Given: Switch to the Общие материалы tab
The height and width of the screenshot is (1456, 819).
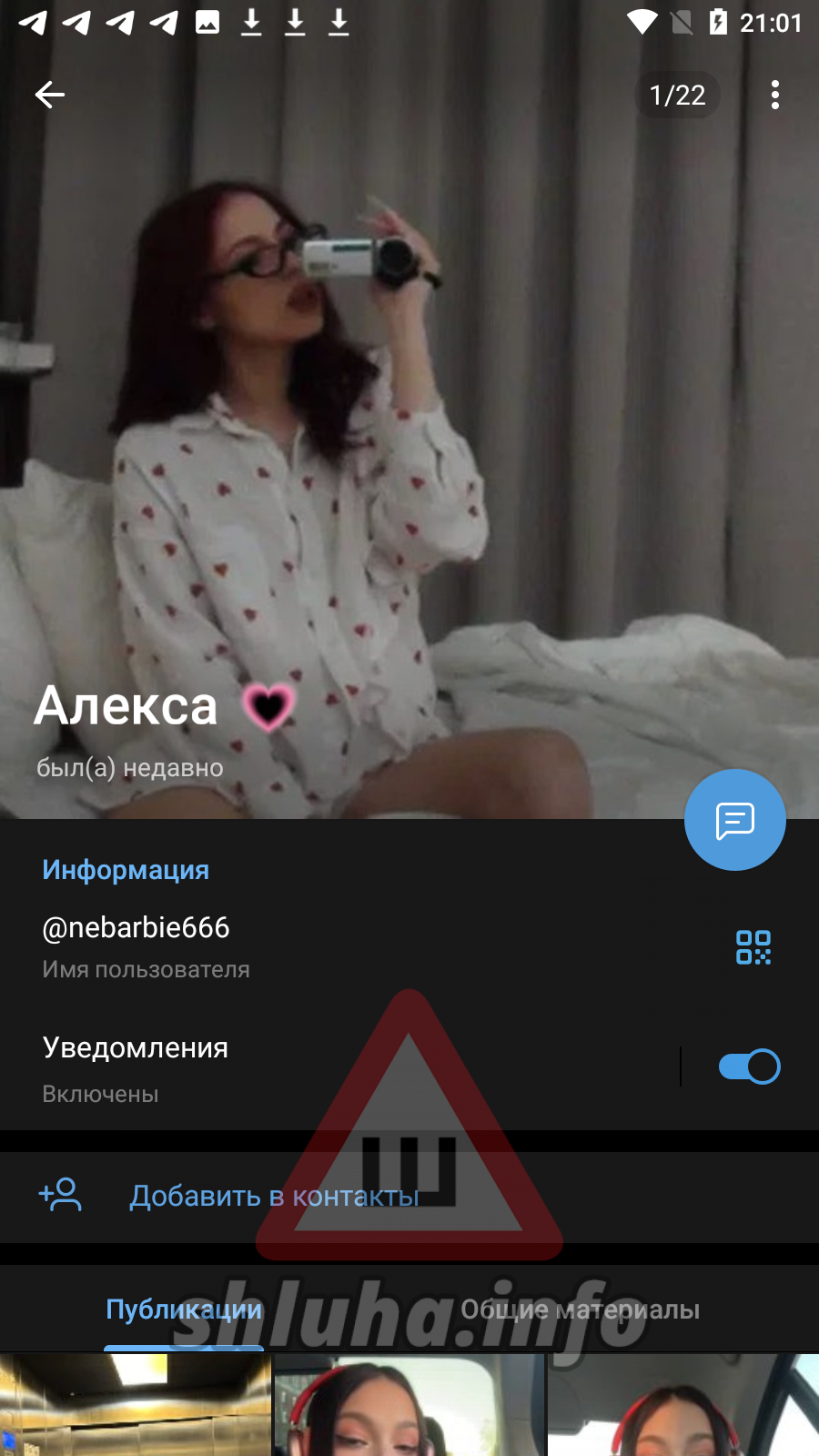Looking at the screenshot, I should (x=580, y=1309).
